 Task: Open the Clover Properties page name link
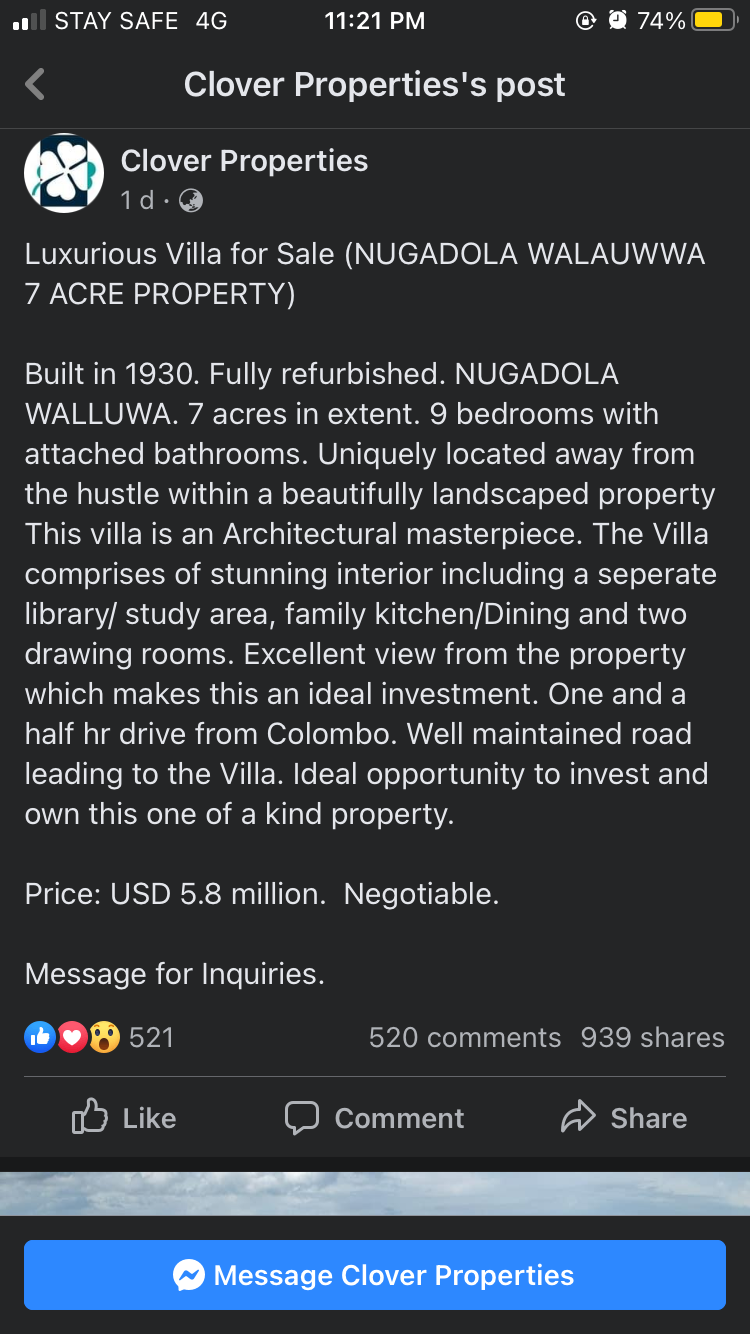tap(244, 161)
